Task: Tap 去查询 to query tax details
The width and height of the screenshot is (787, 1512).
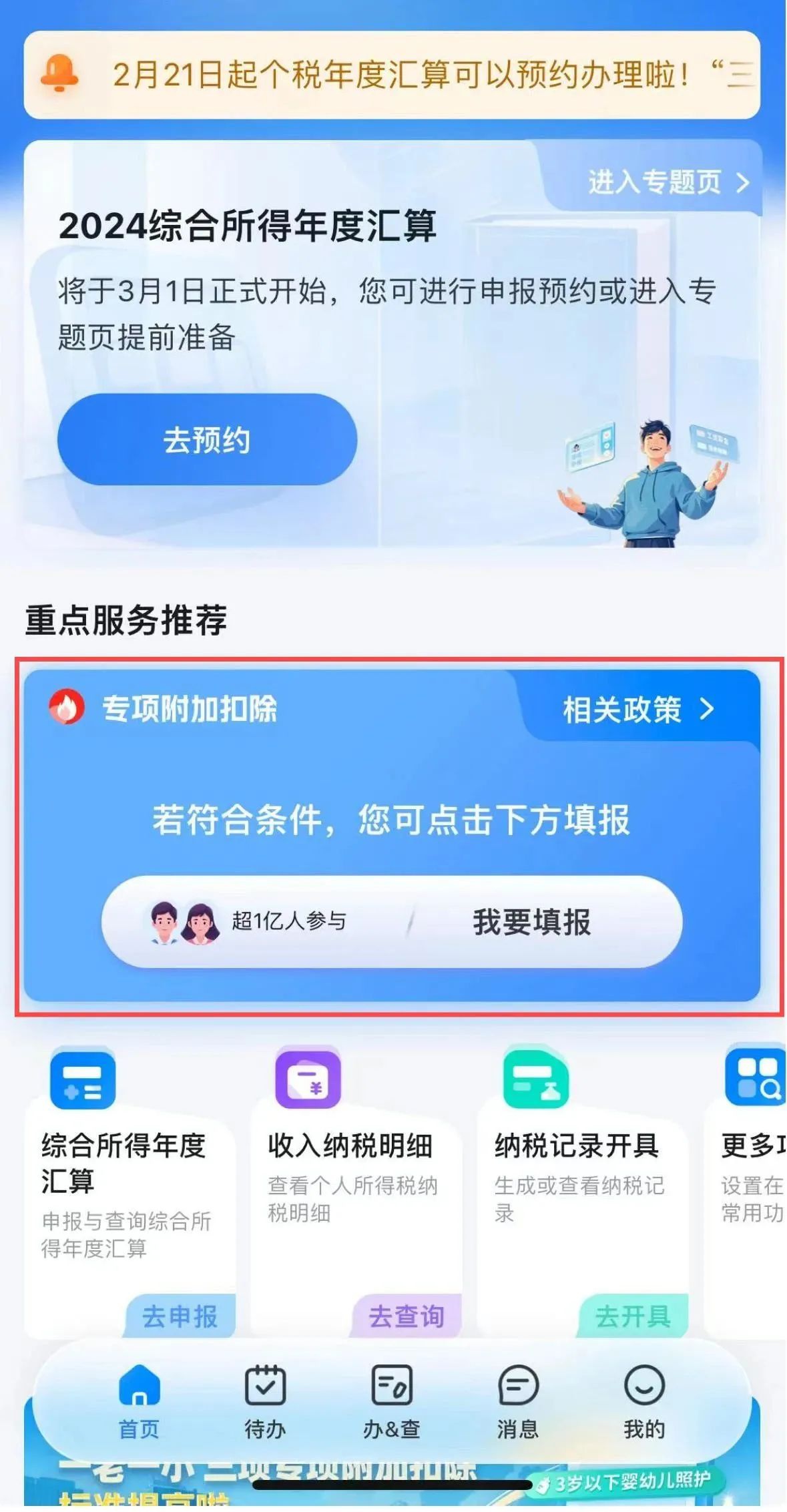Action: [406, 1317]
